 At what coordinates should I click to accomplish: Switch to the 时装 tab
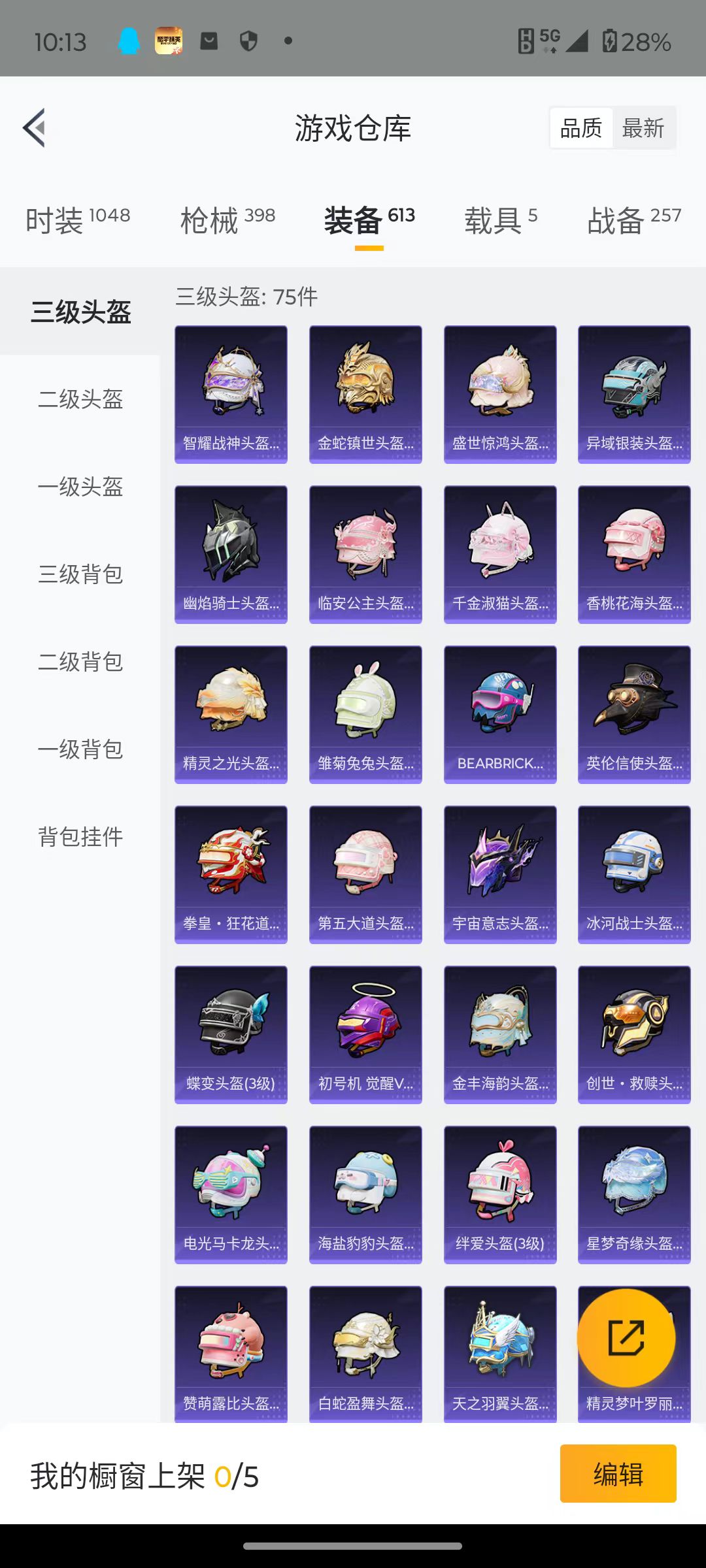78,220
